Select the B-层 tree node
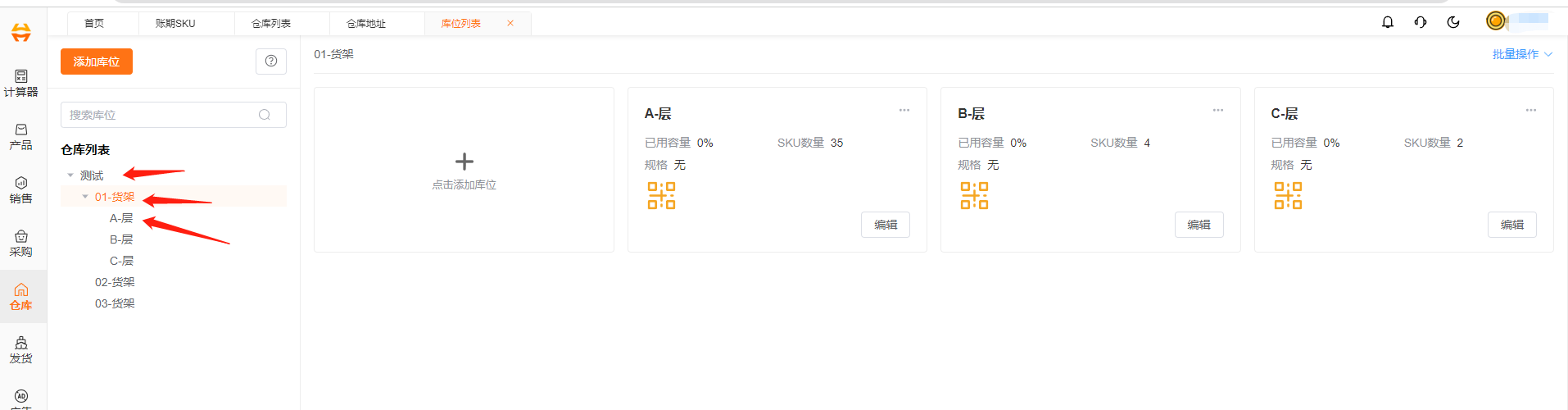The height and width of the screenshot is (410, 1568). pos(121,239)
